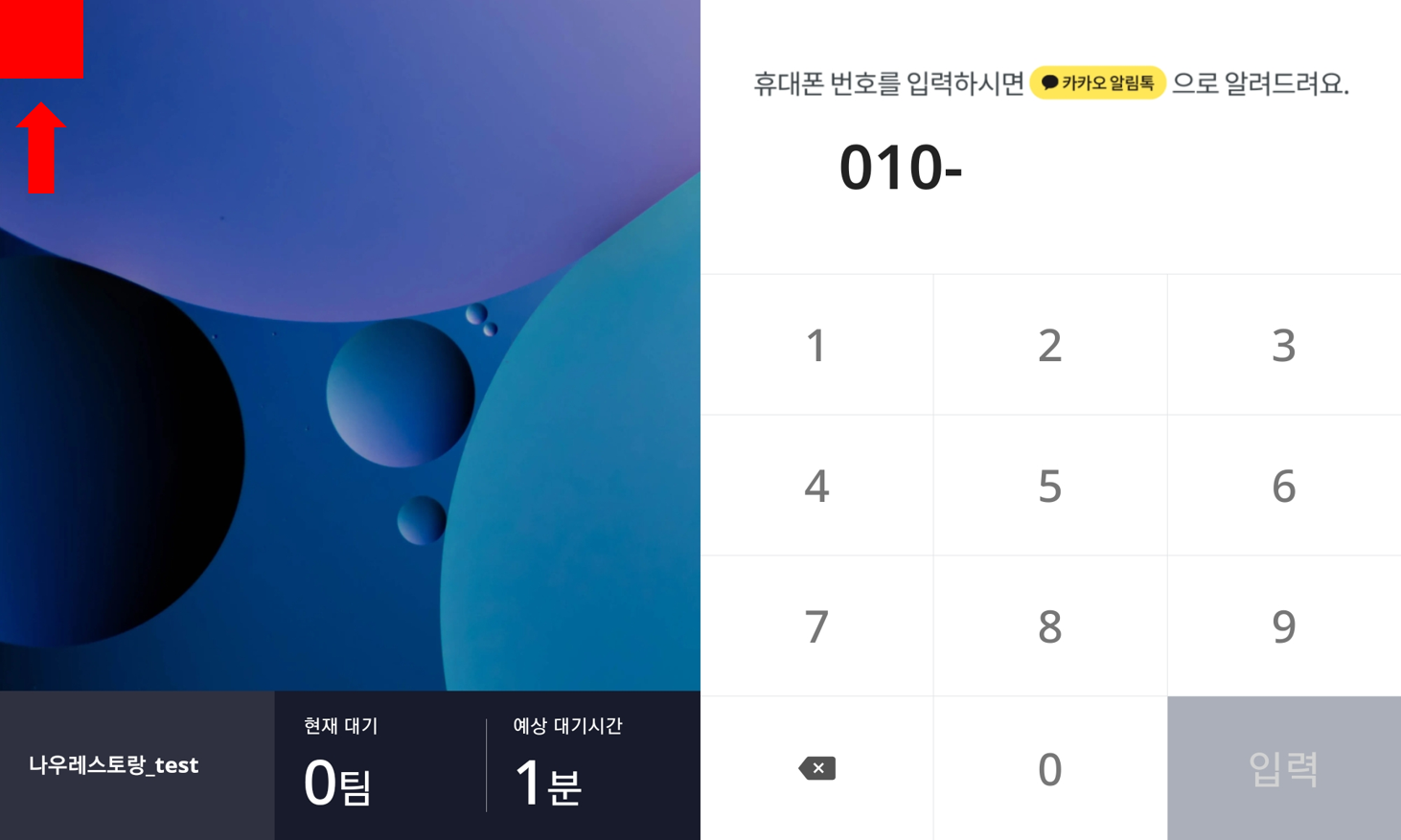Enter digit 2 on the keypad
The height and width of the screenshot is (840, 1401).
coord(1050,345)
